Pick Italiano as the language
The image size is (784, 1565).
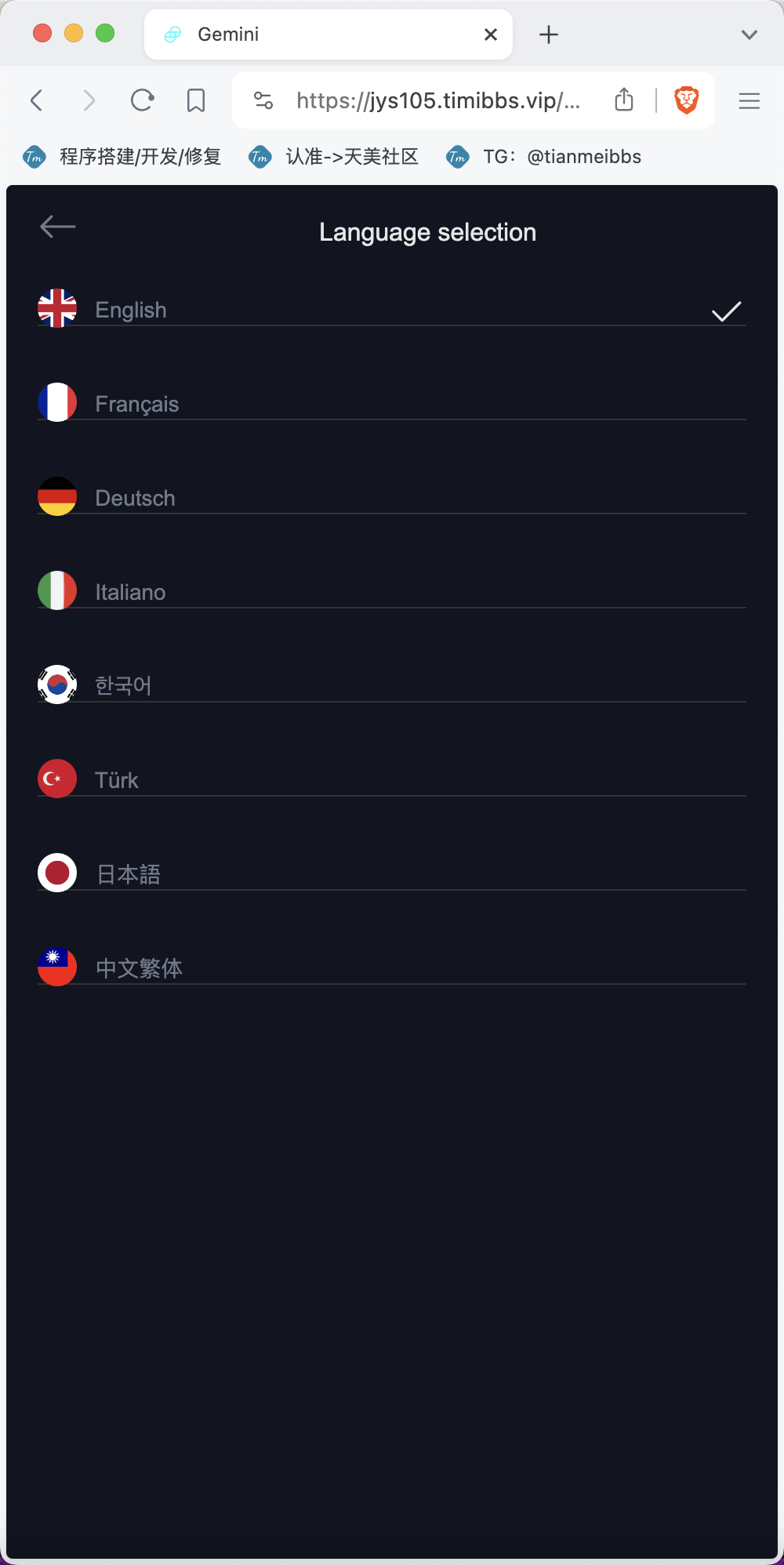pos(392,591)
